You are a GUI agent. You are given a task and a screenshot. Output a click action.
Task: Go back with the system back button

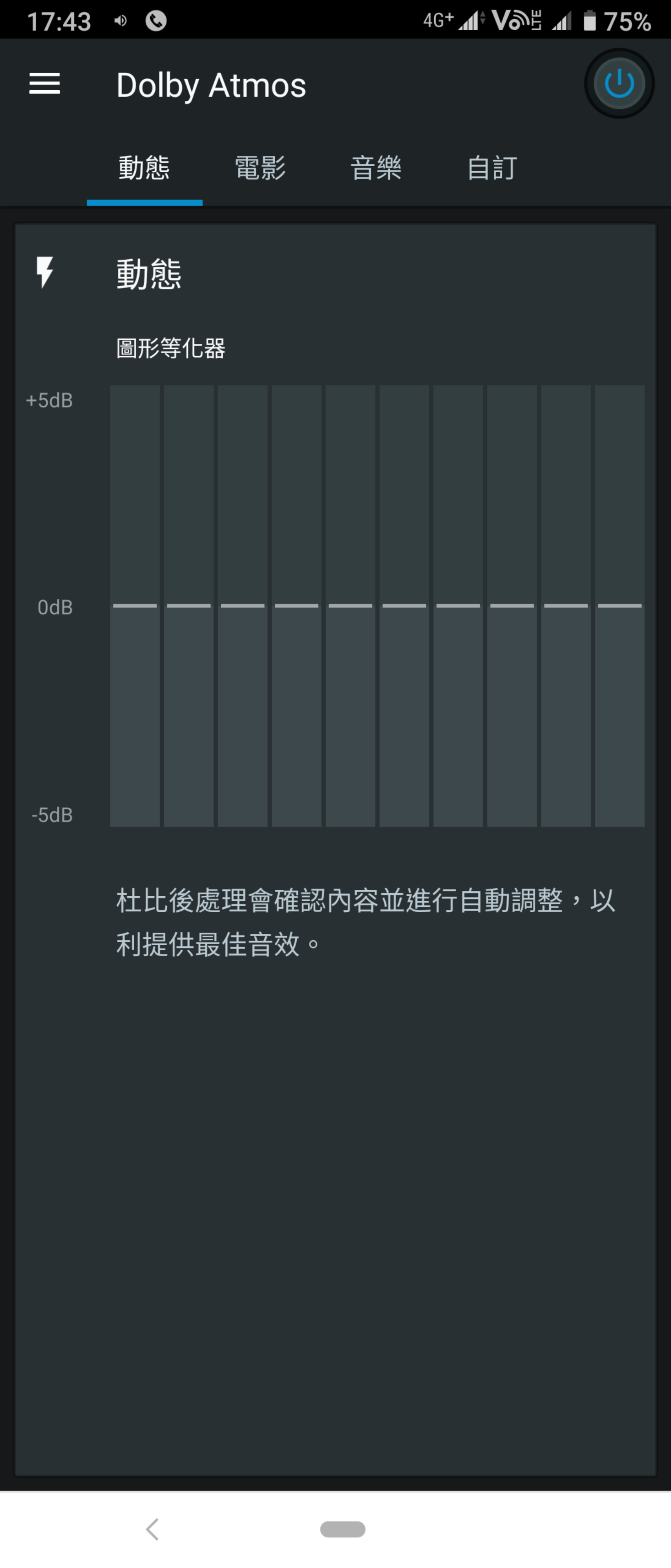coord(153,1528)
